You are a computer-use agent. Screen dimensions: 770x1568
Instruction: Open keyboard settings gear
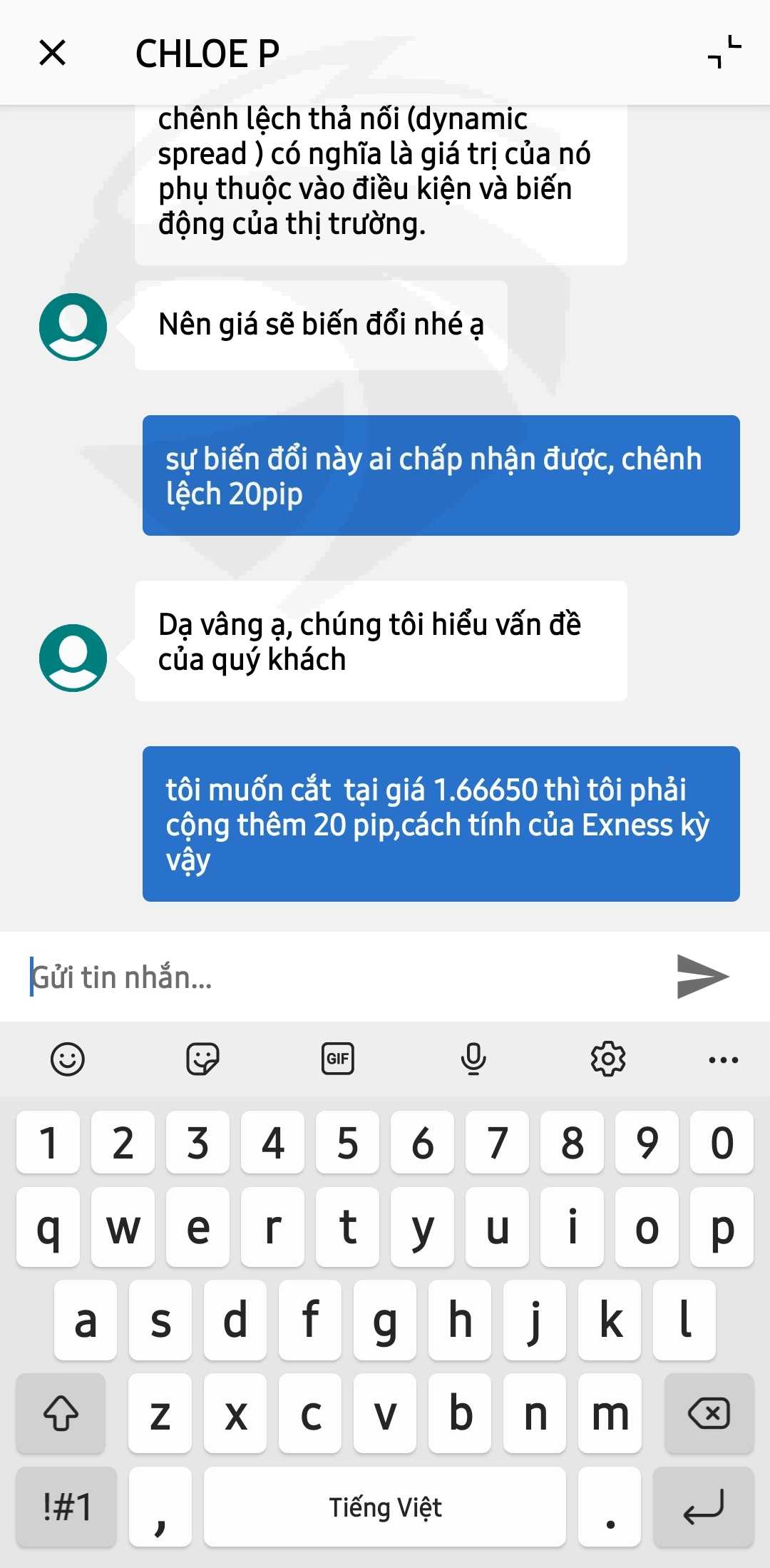click(608, 1059)
